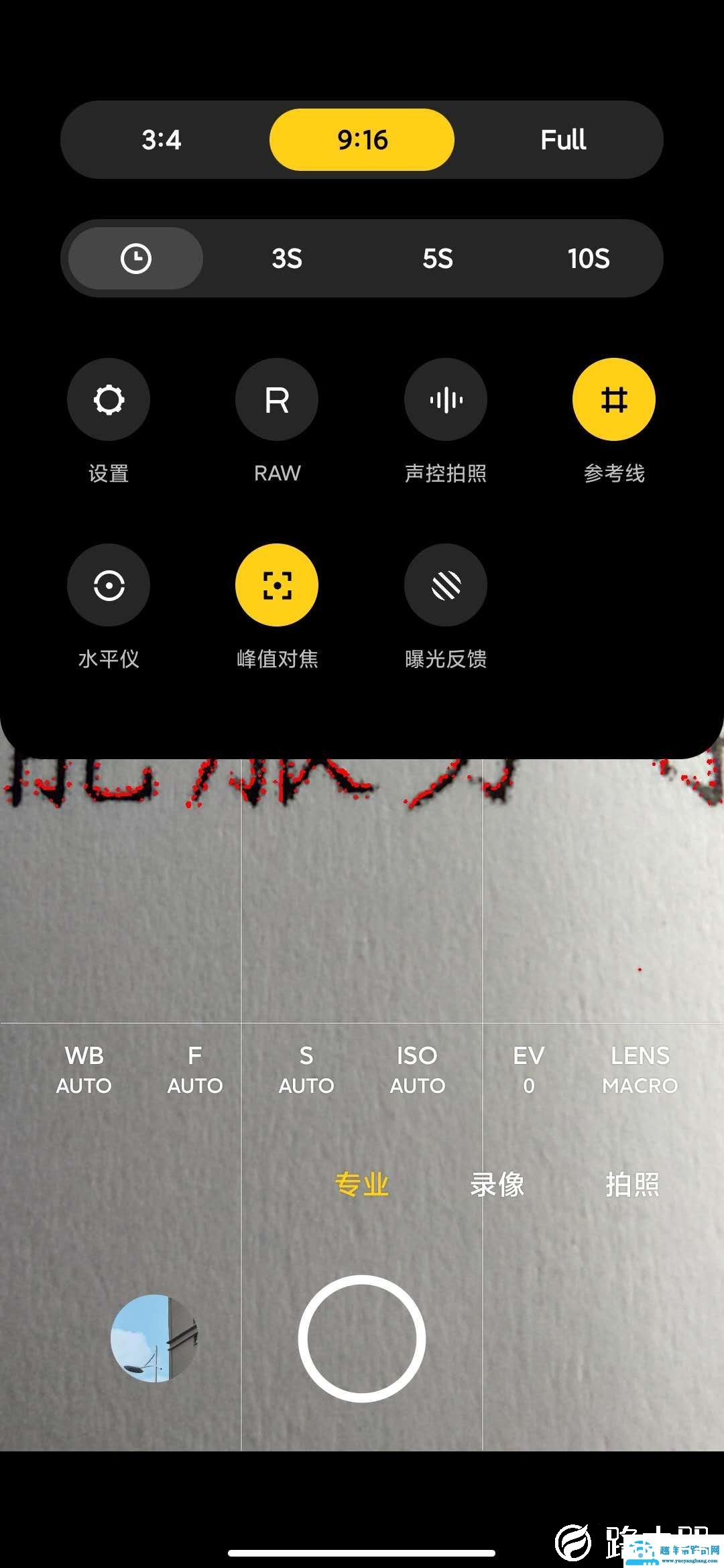
Task: Open the ISO adjustment control
Action: (x=417, y=1069)
